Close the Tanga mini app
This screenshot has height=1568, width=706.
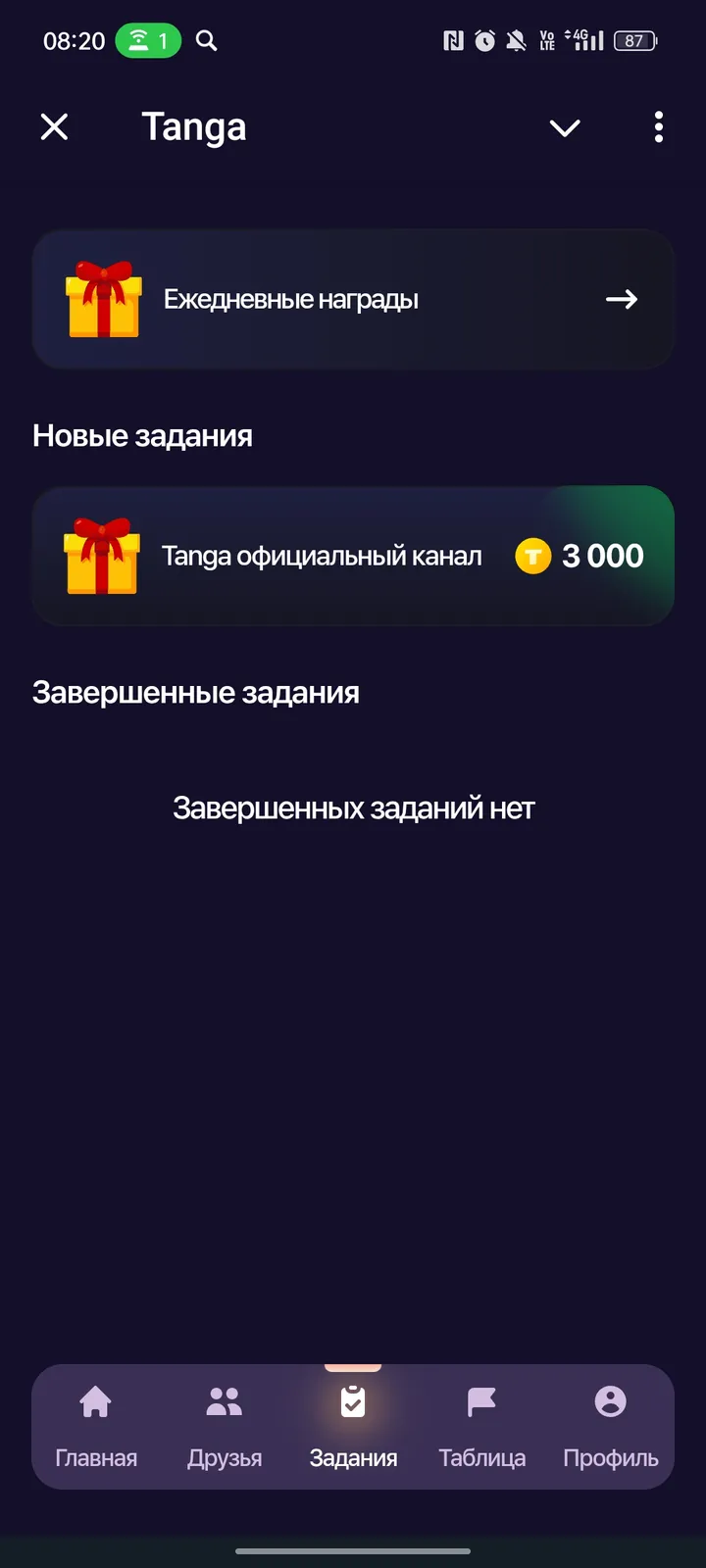[54, 127]
